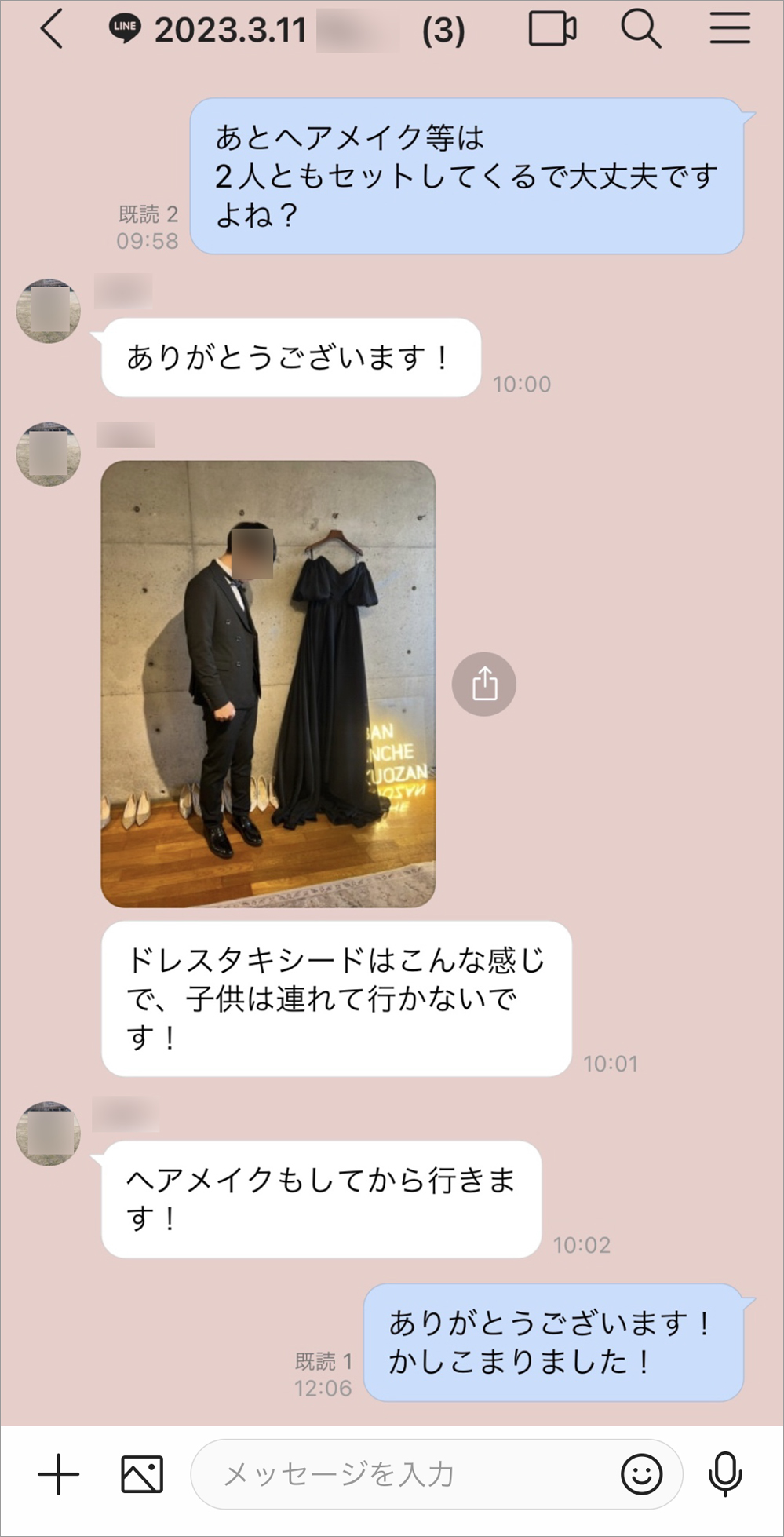784x1537 pixels.
Task: Open the photo gallery picker
Action: pos(142,1473)
